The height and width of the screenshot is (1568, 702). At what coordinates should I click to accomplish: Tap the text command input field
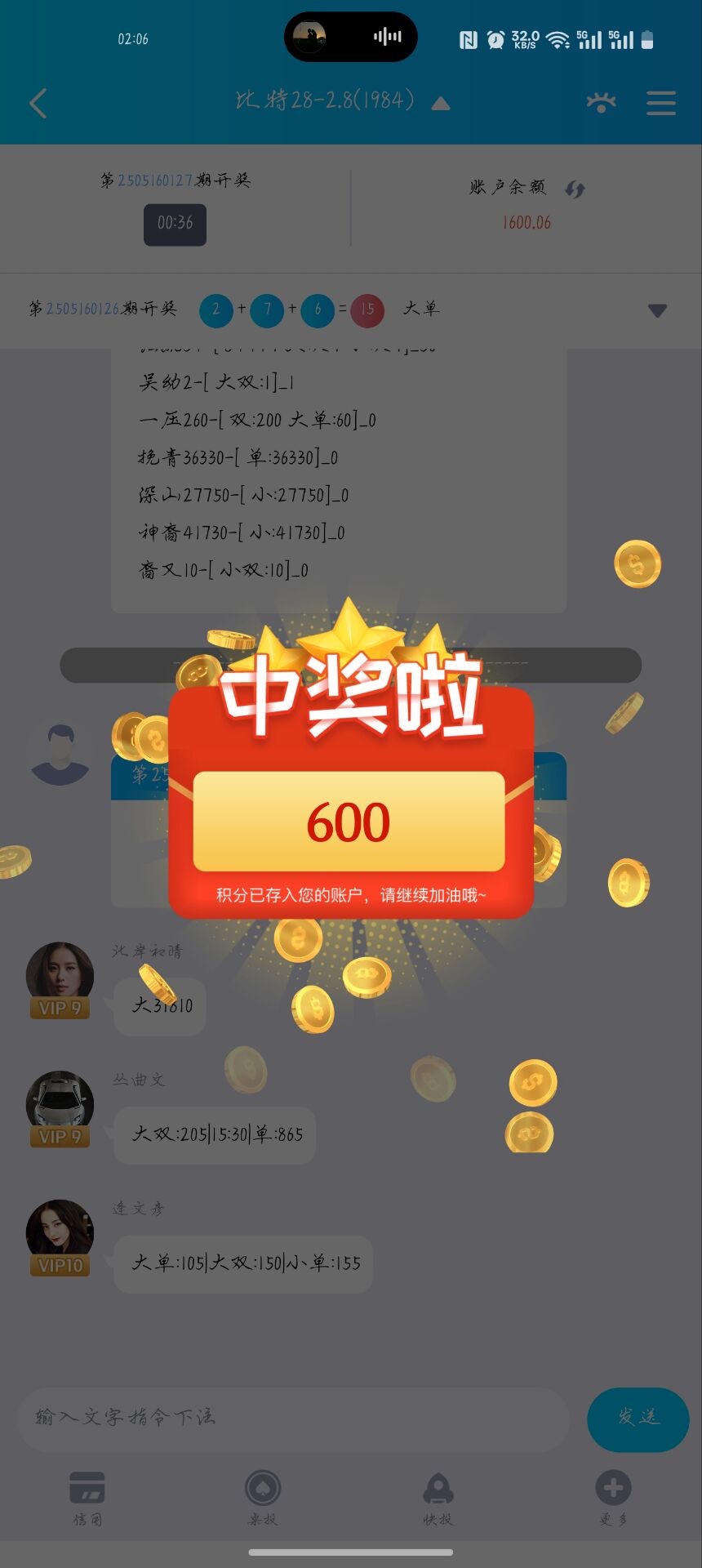coord(292,1417)
